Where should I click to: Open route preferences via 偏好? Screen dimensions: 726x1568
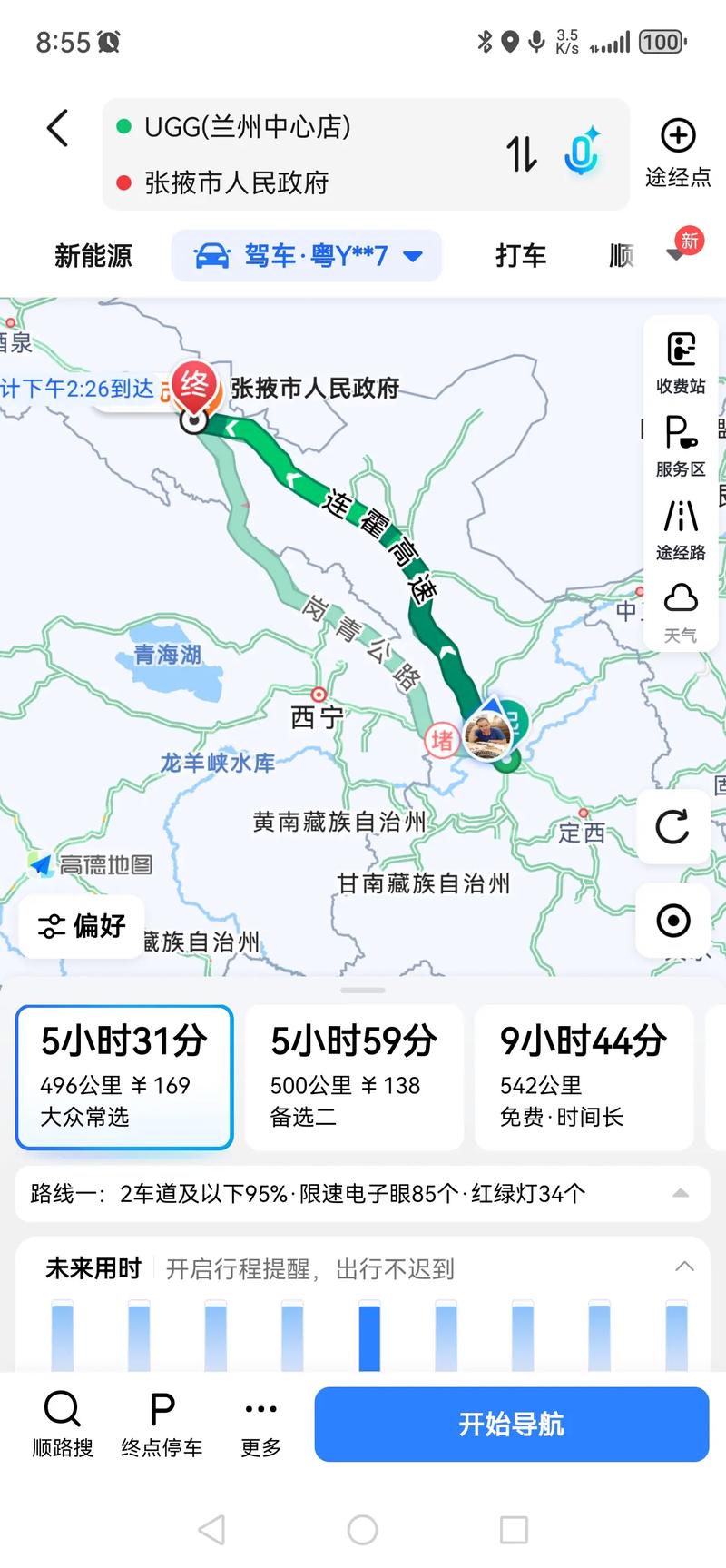click(81, 927)
